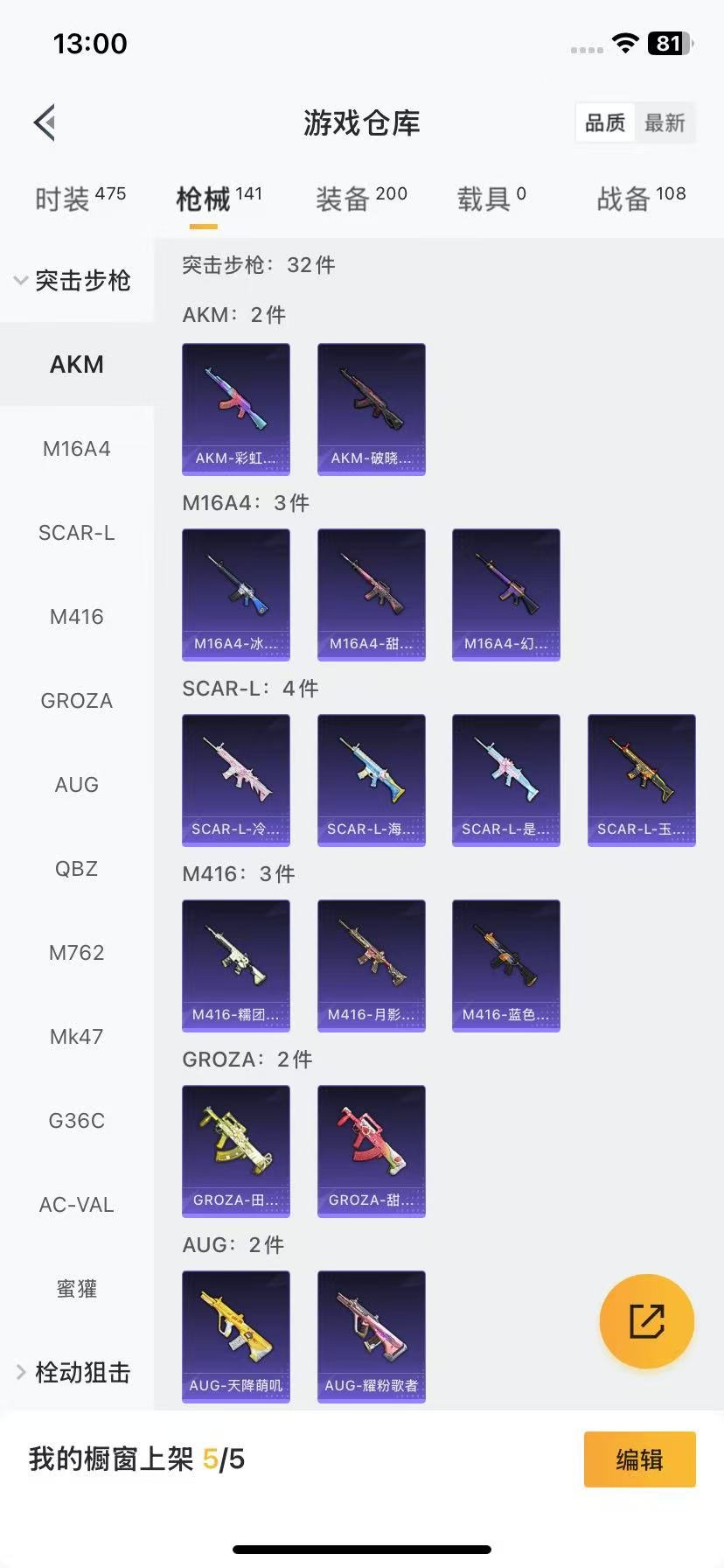
Task: Switch to the 载具 tab
Action: click(491, 199)
